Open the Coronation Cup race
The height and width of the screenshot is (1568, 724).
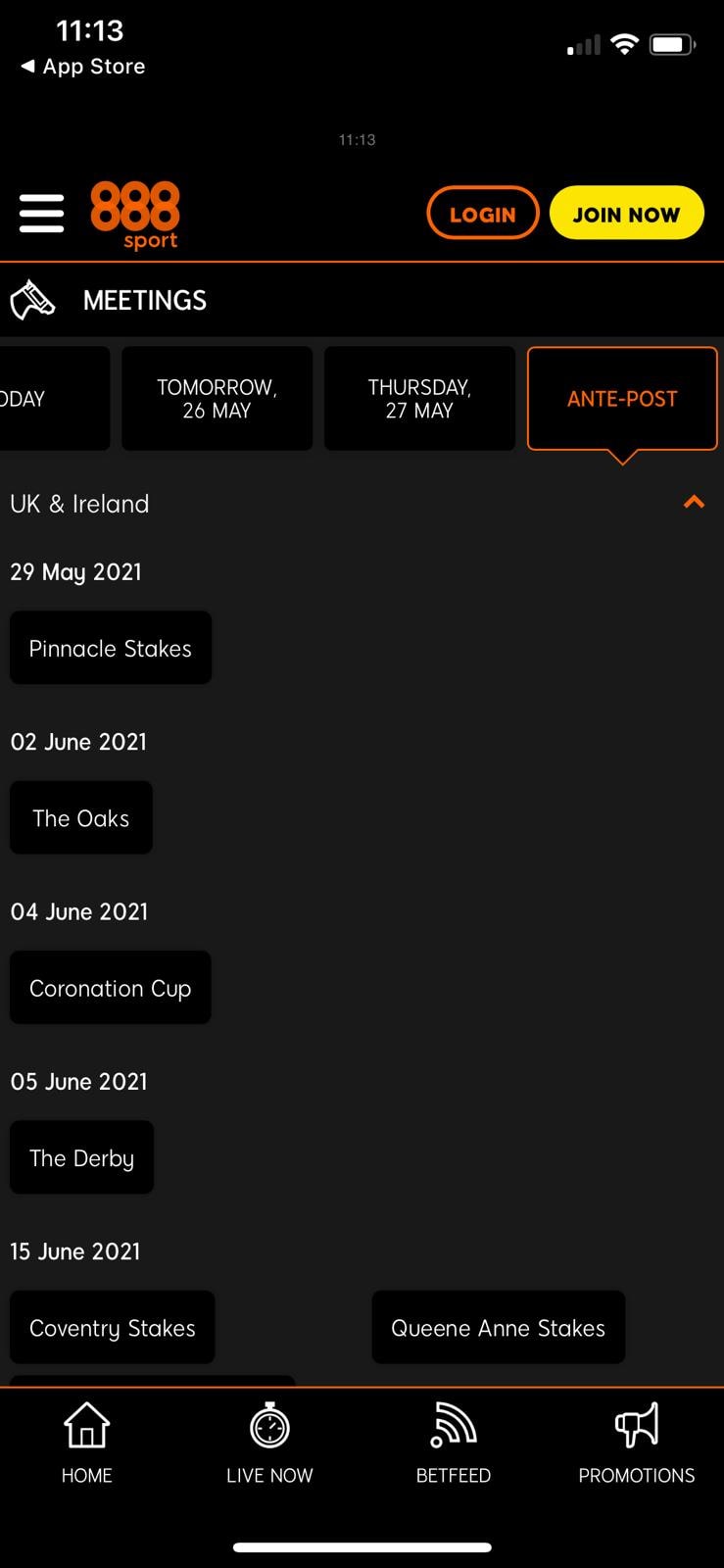pos(111,988)
